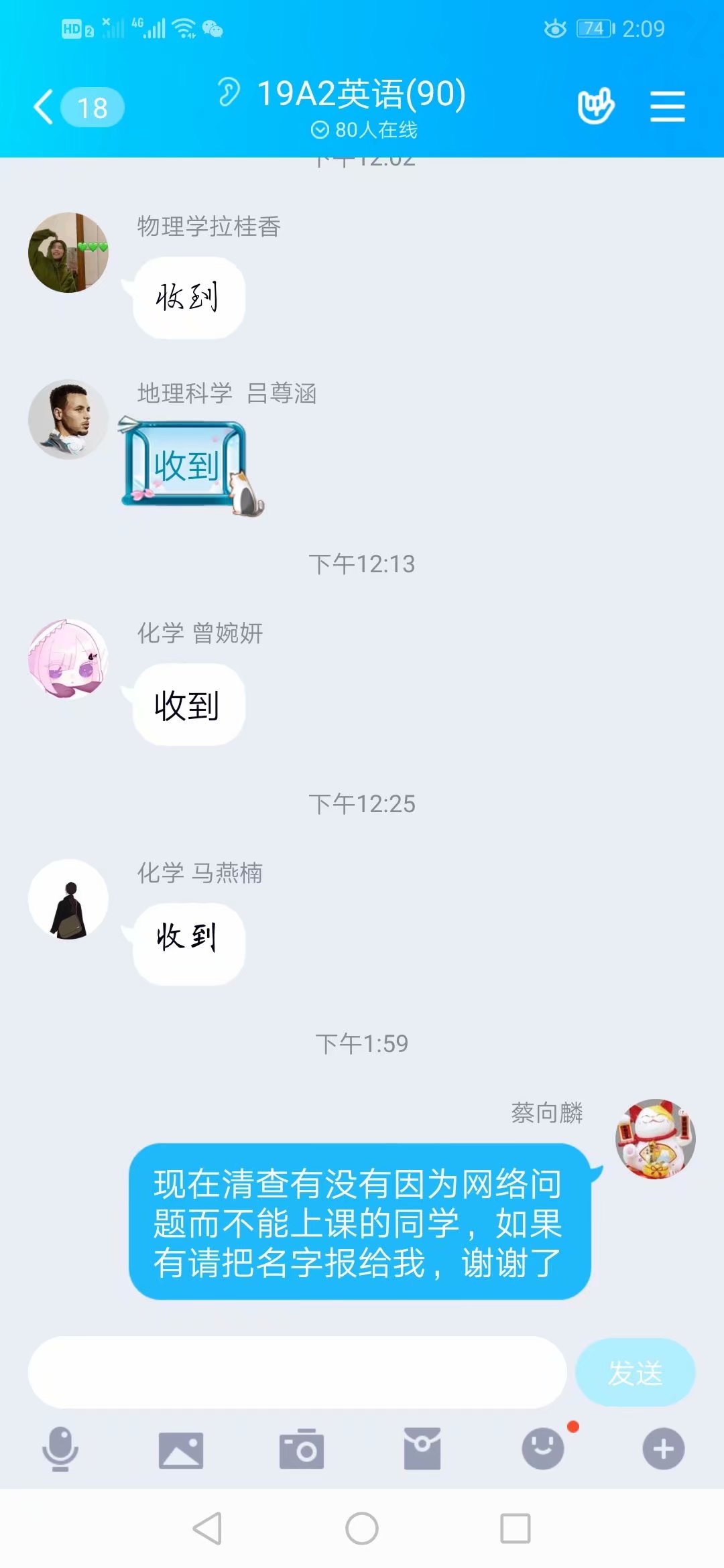724x1568 pixels.
Task: Open 蔡向麟's own avatar
Action: pyautogui.click(x=656, y=1138)
